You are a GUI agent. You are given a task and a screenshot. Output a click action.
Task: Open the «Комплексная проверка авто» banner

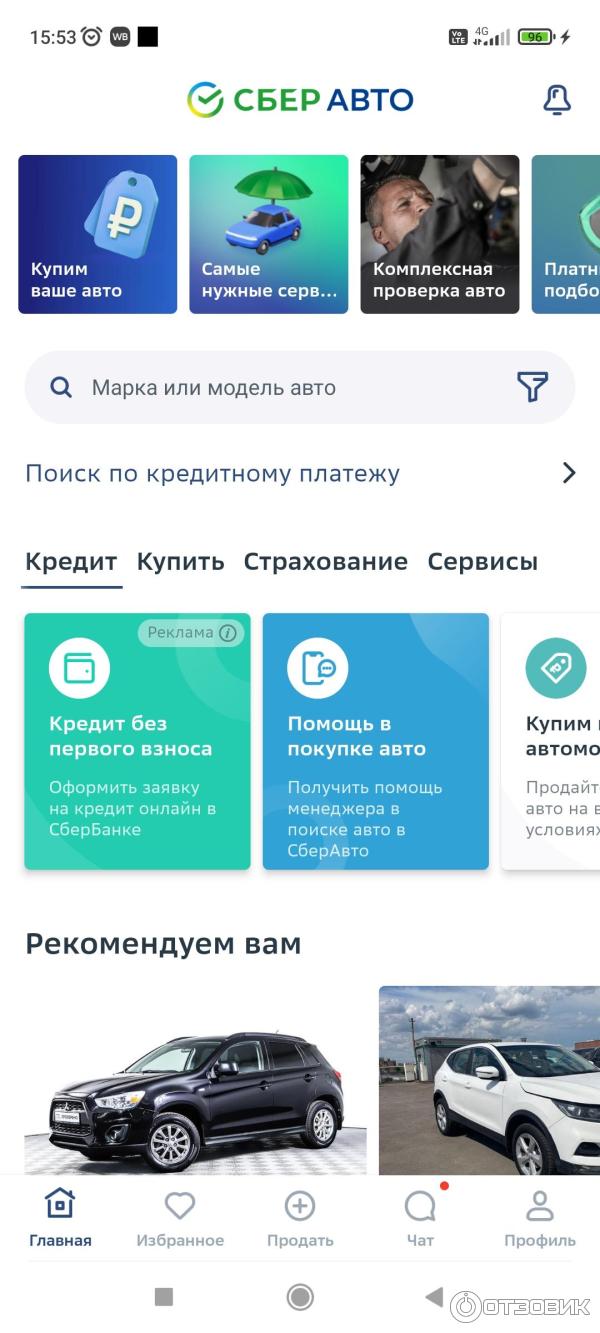(439, 234)
